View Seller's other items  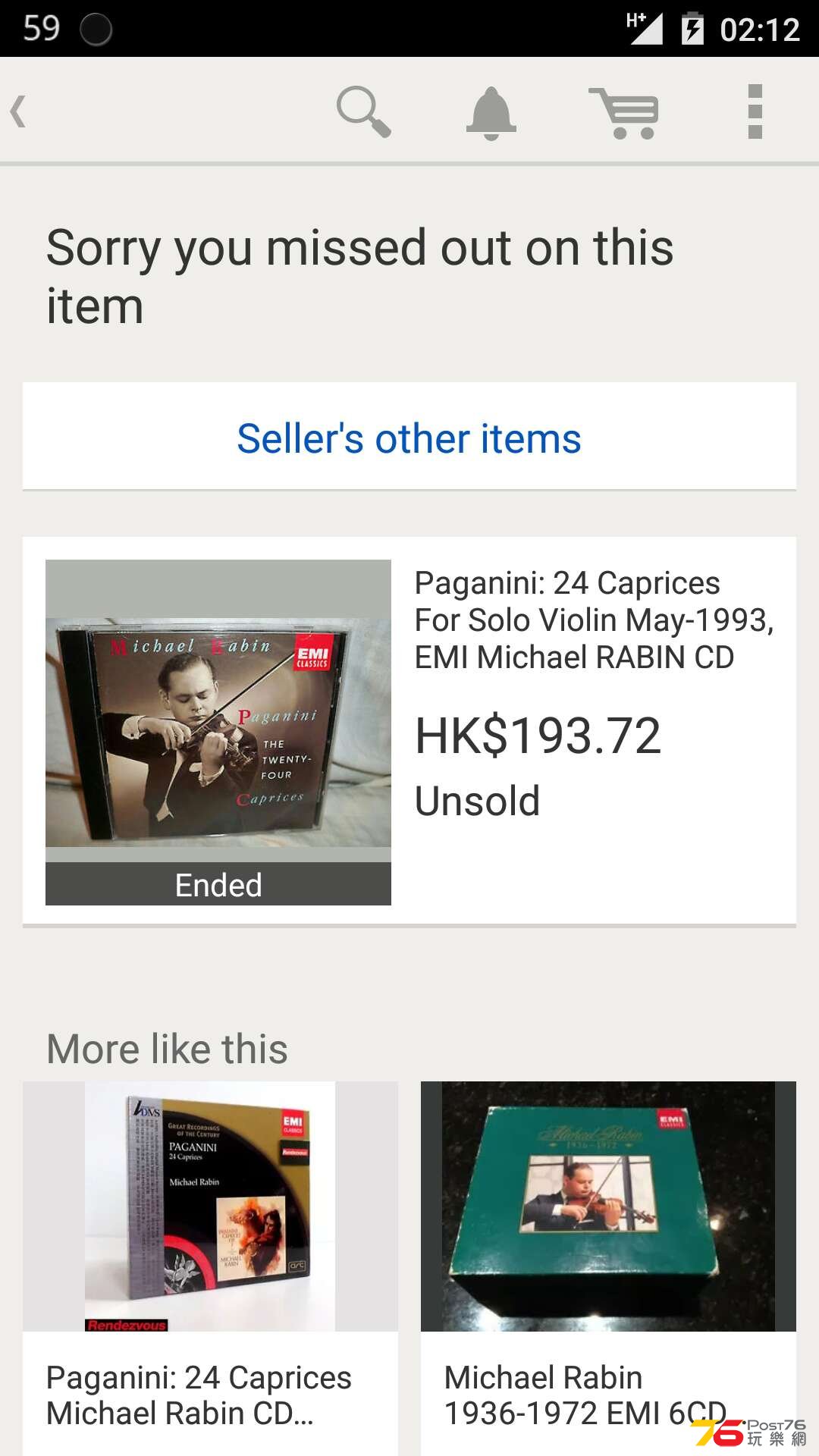click(x=409, y=438)
